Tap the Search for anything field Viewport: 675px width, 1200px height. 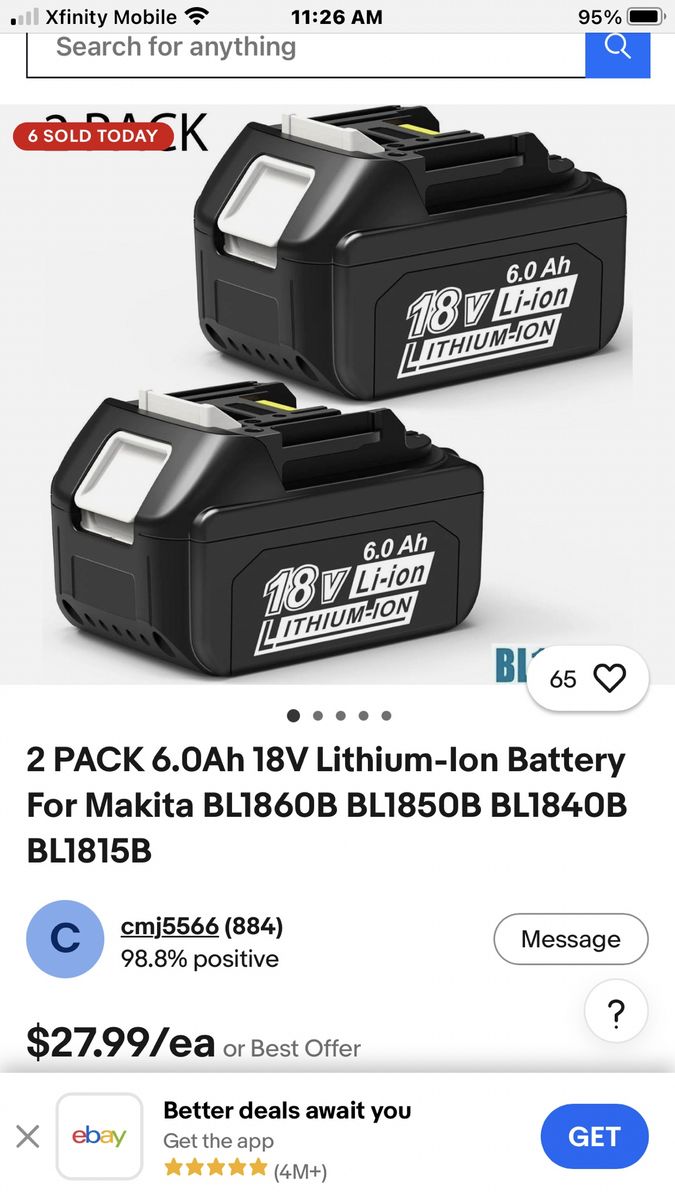click(x=305, y=48)
